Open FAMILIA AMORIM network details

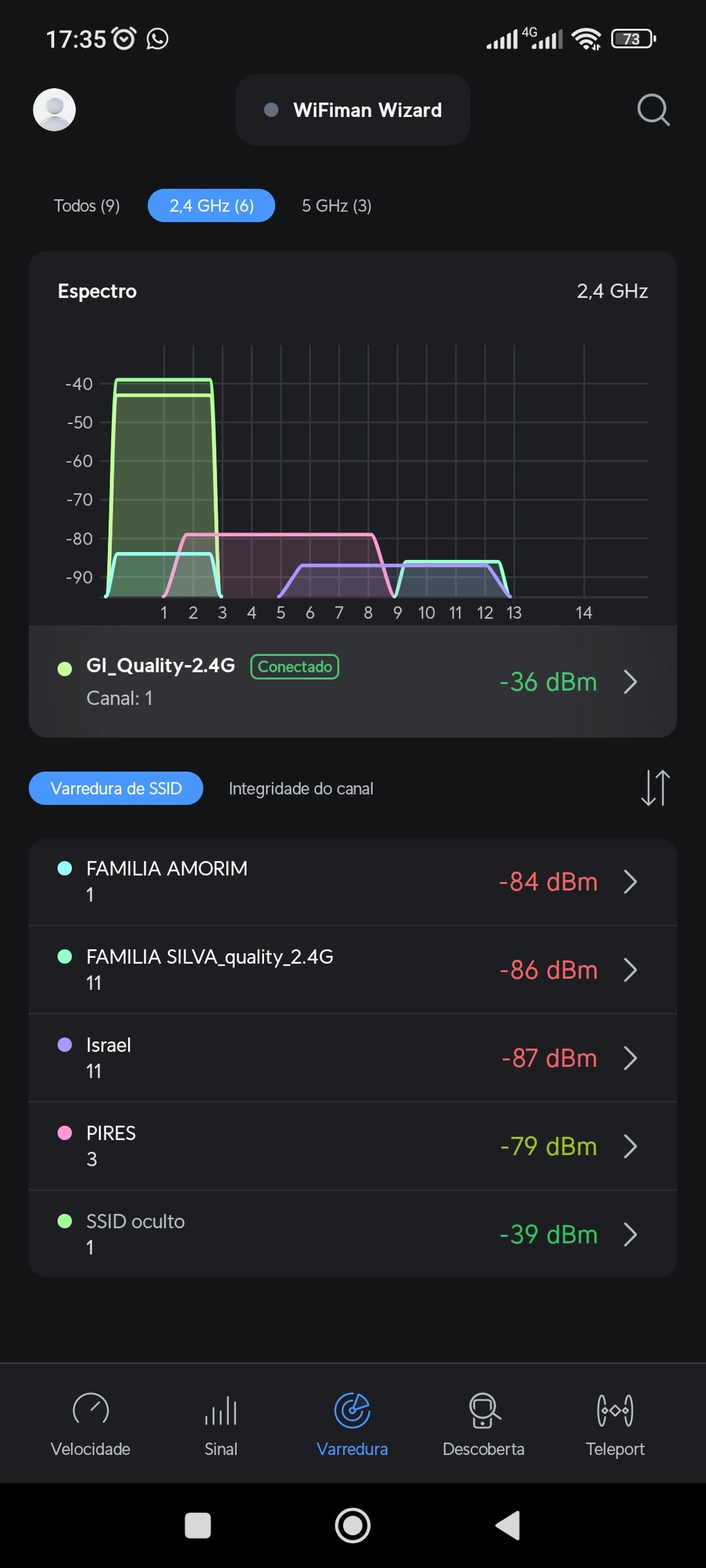click(353, 881)
